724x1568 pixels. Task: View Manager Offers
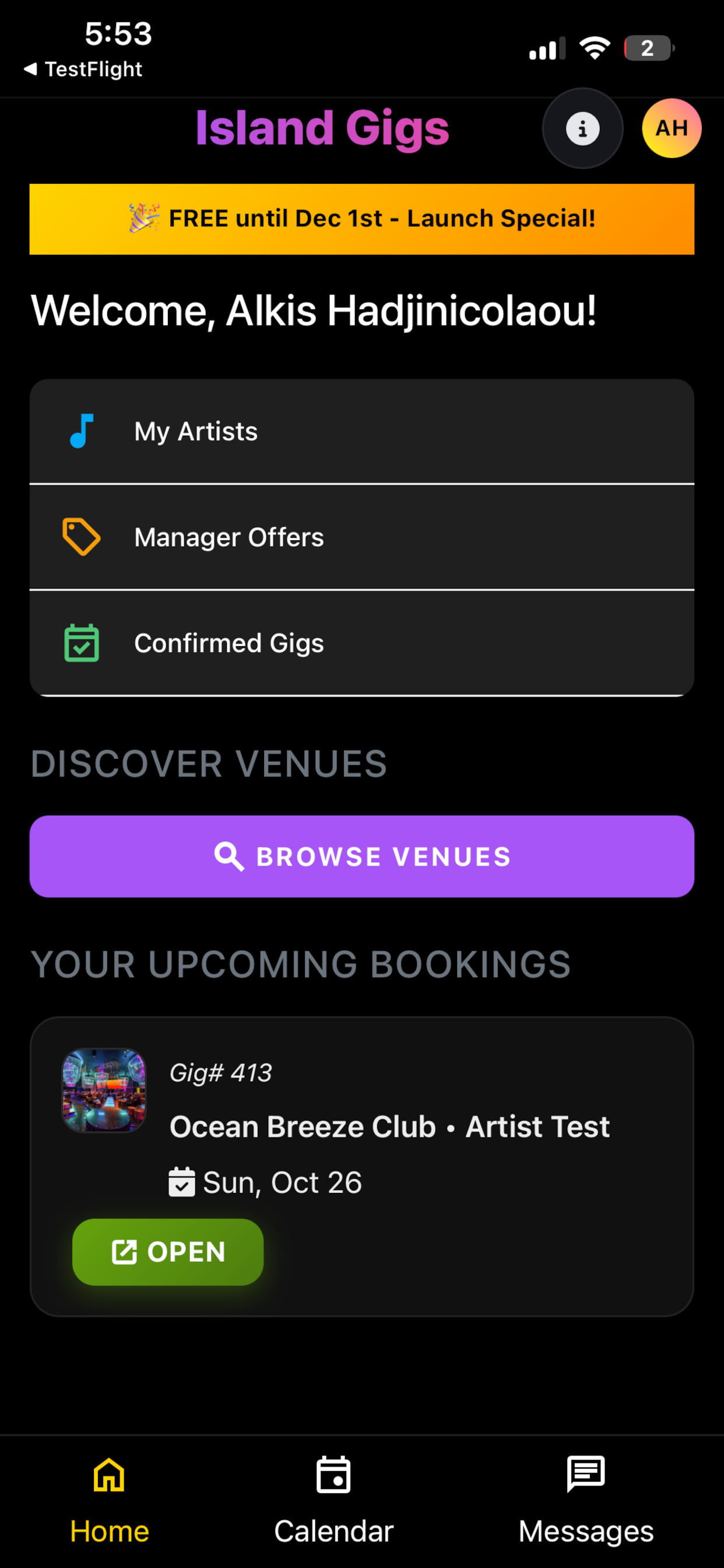coord(361,537)
